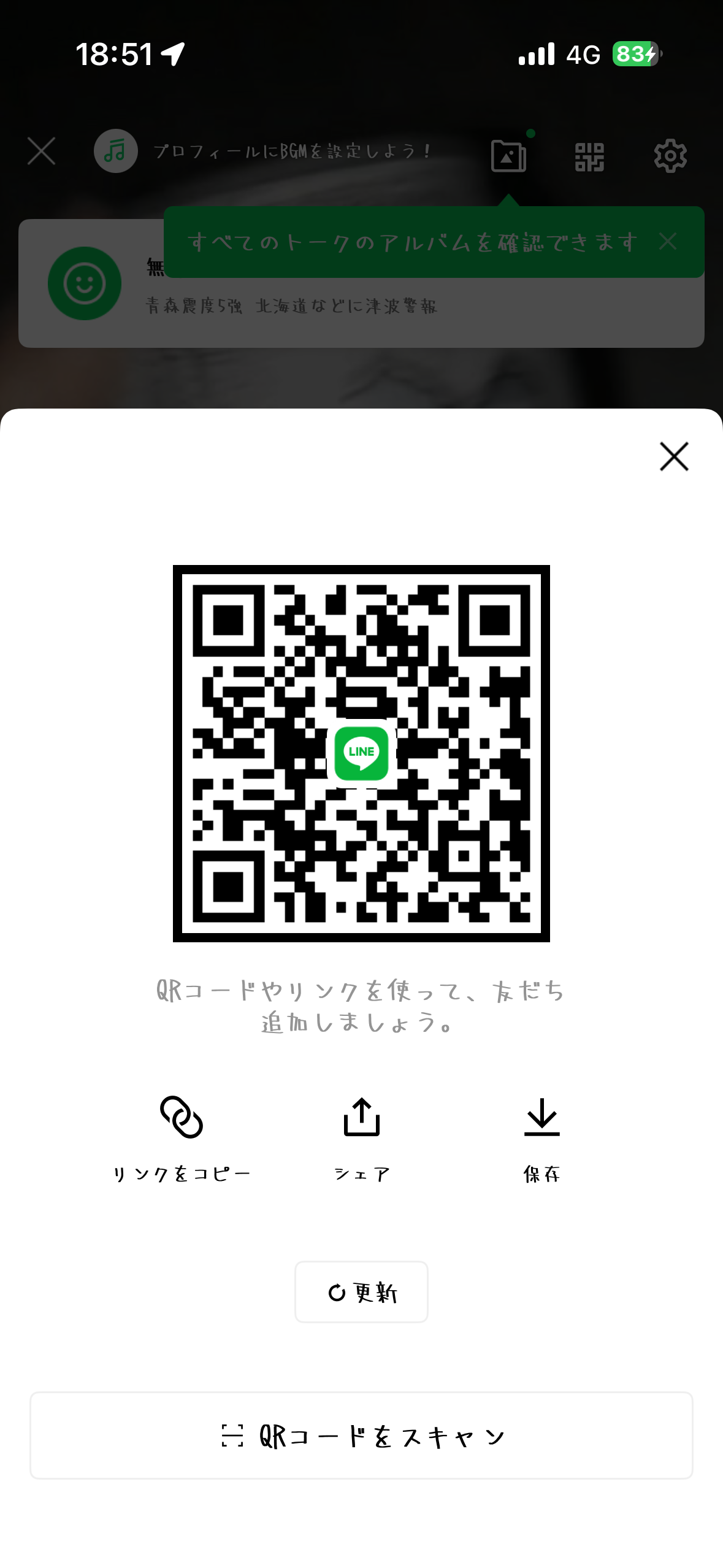Open LINE settings via the gear icon
This screenshot has width=723, height=1568.
click(x=670, y=155)
